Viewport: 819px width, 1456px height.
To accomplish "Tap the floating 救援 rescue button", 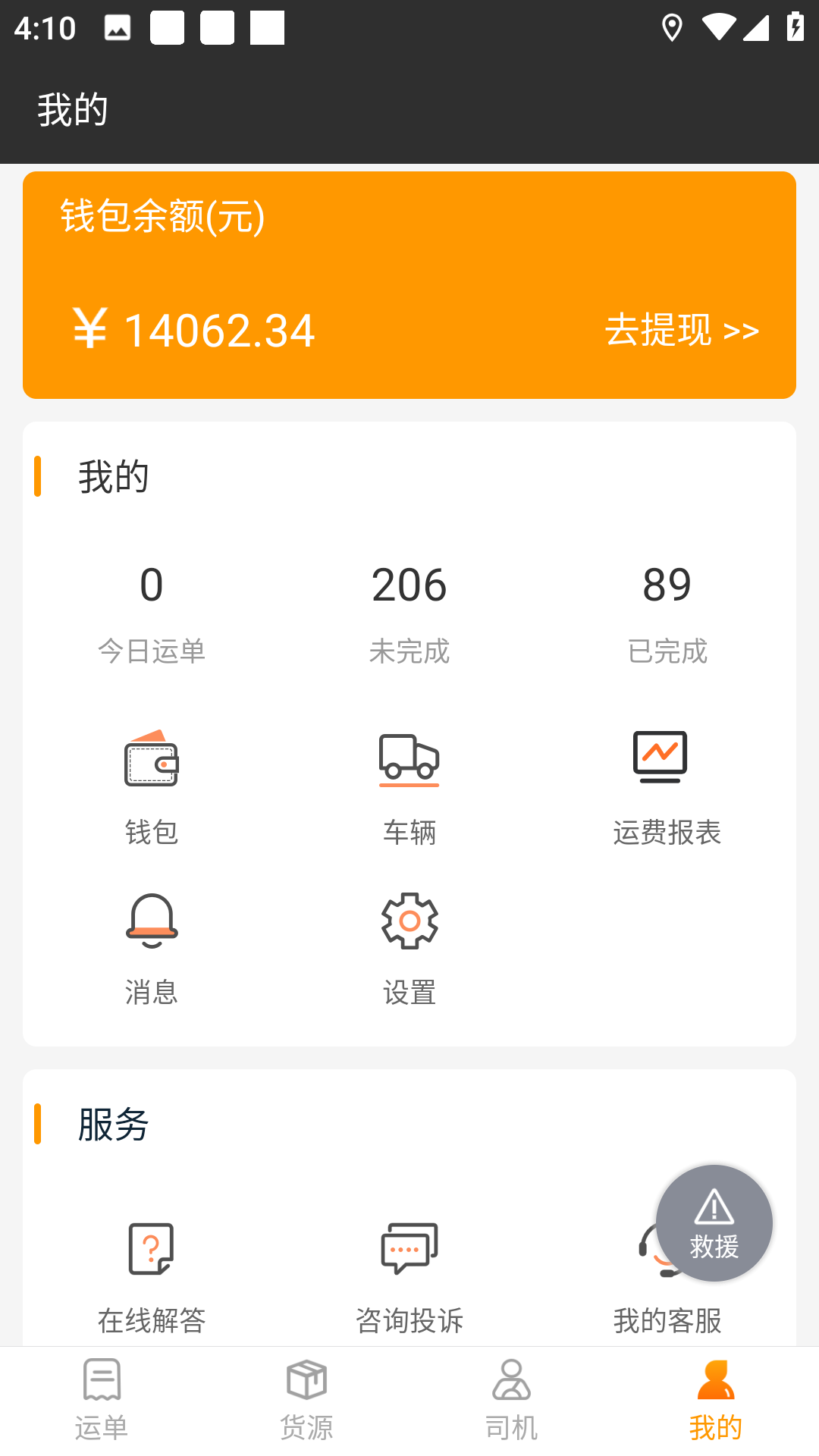I will [713, 1223].
